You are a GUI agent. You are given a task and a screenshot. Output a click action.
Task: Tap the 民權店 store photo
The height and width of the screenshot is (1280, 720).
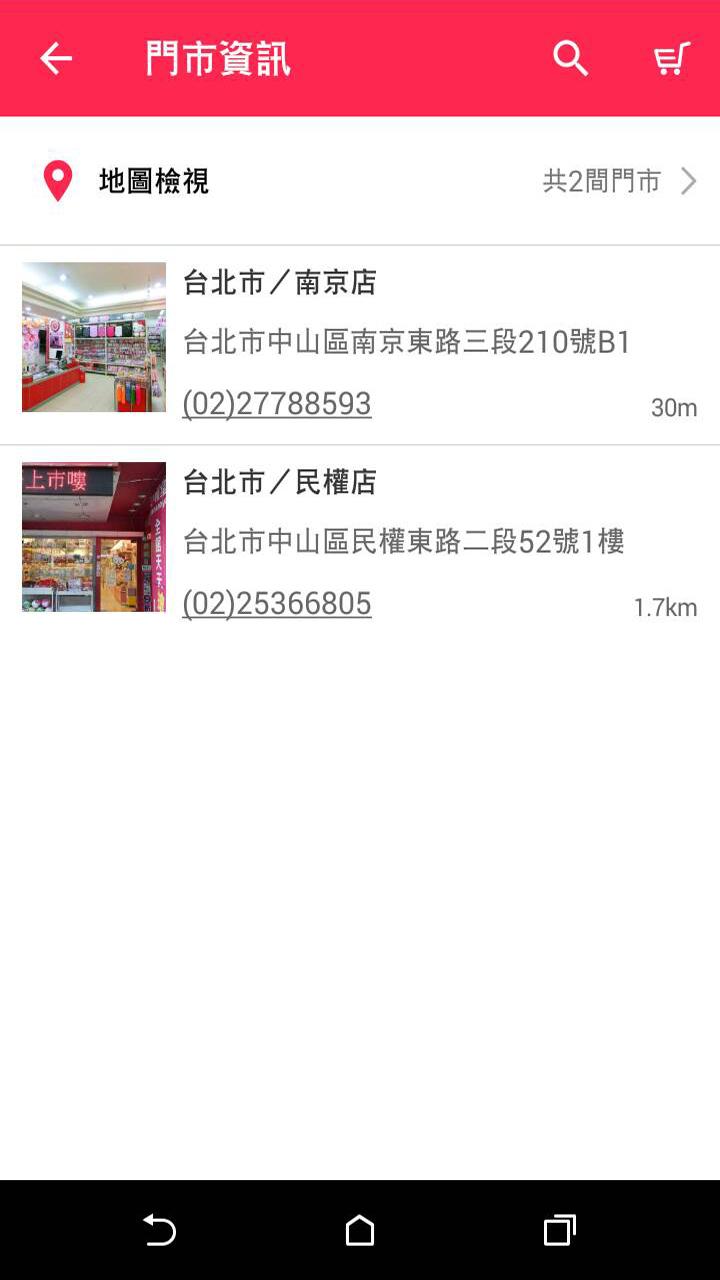[94, 537]
